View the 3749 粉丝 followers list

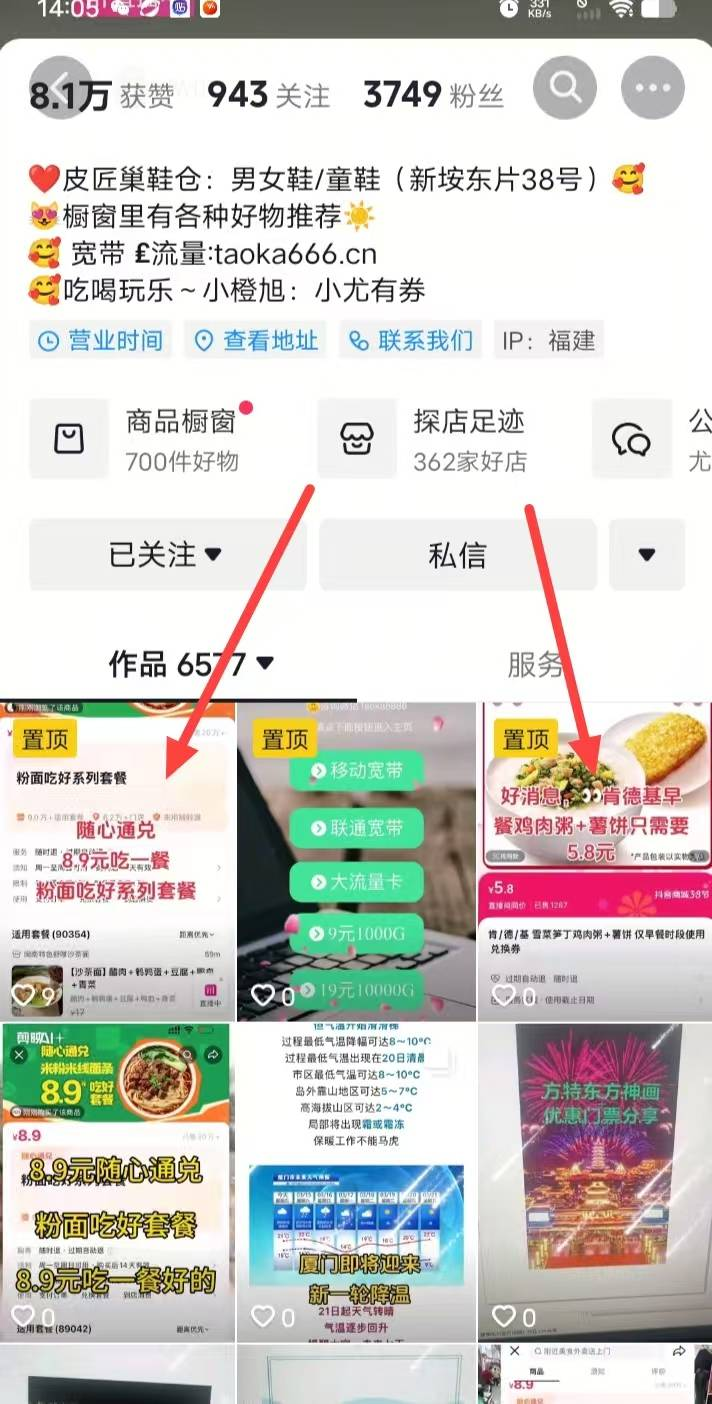(433, 95)
